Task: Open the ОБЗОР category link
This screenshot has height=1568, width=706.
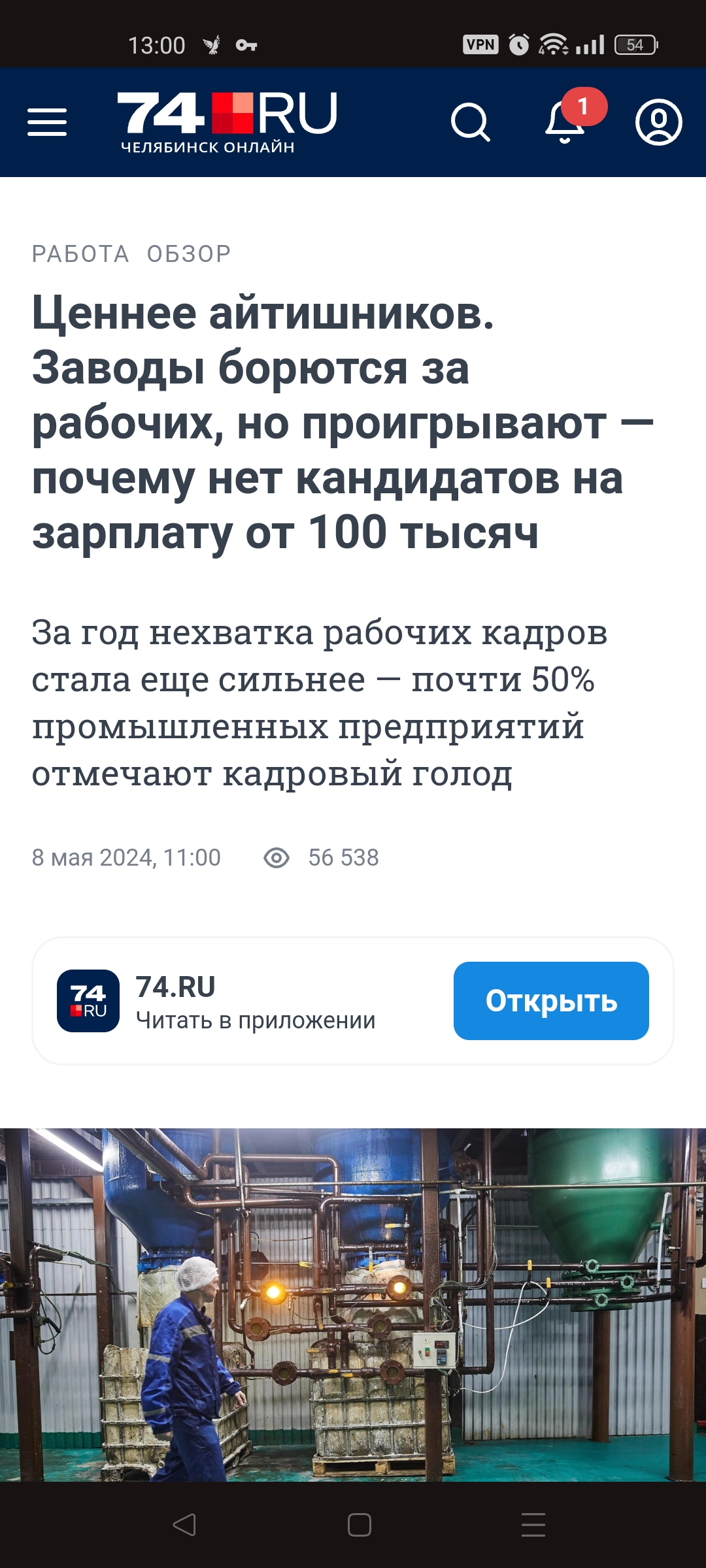Action: coord(189,254)
